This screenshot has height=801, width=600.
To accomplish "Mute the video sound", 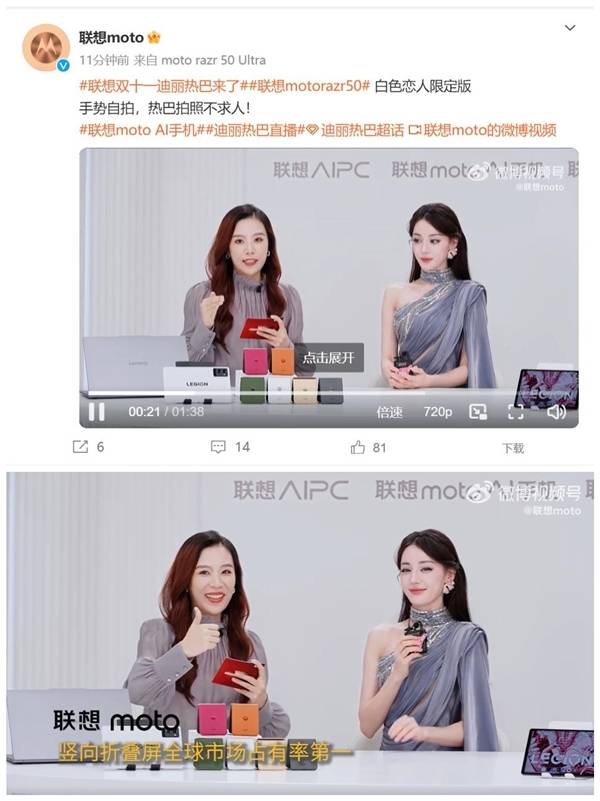I will 556,411.
